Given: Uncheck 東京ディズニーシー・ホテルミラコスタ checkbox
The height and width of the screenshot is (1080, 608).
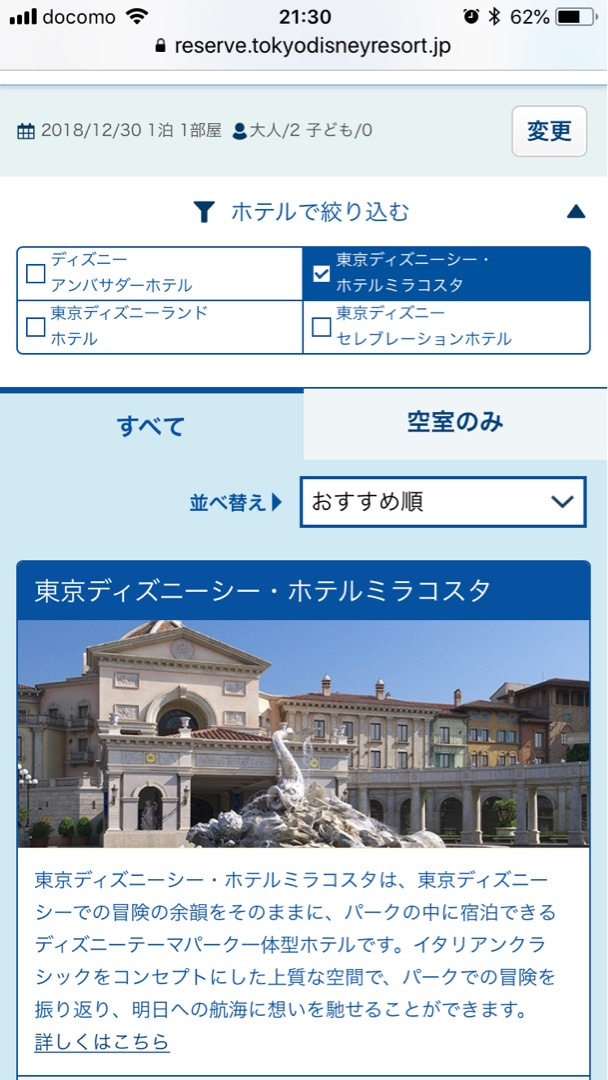Looking at the screenshot, I should point(321,273).
